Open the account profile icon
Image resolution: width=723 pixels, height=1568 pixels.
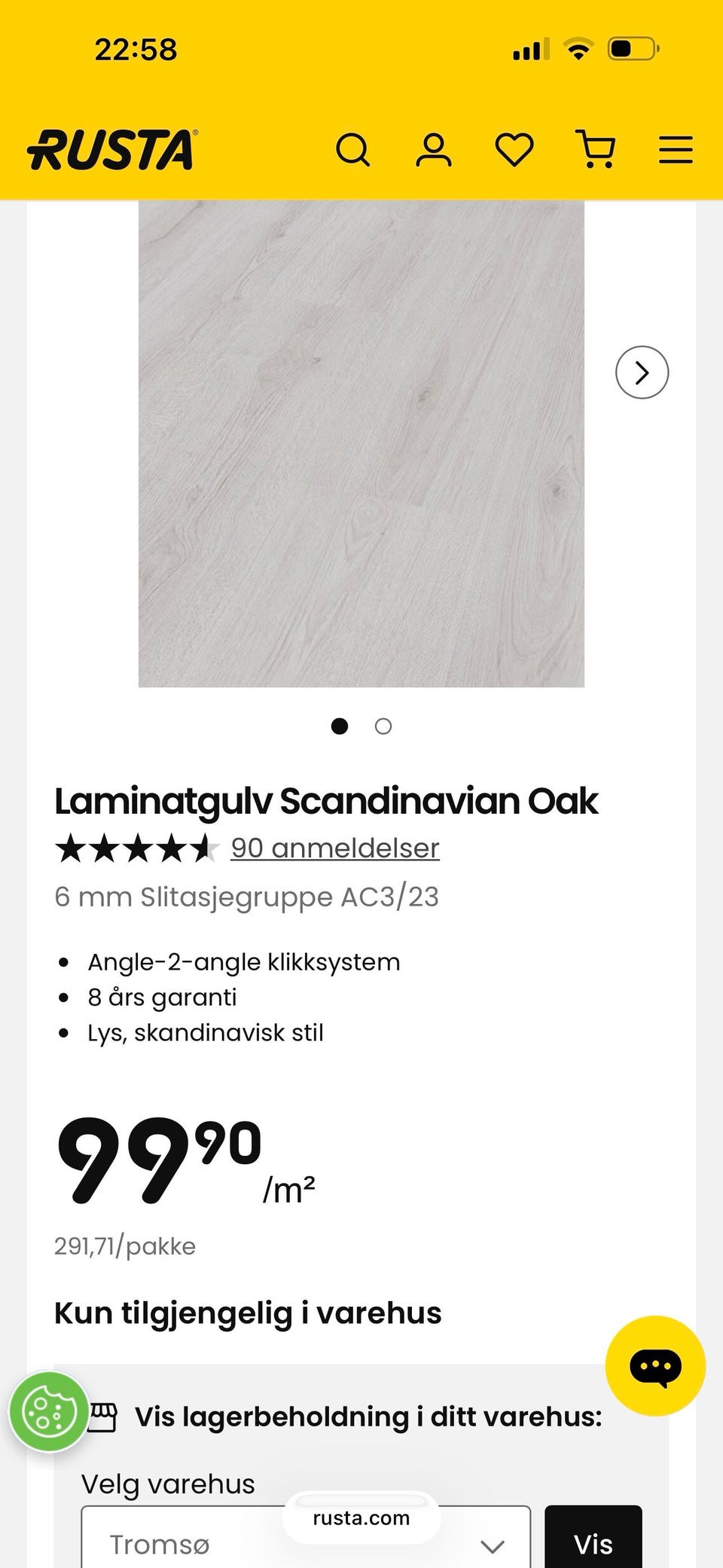(434, 149)
